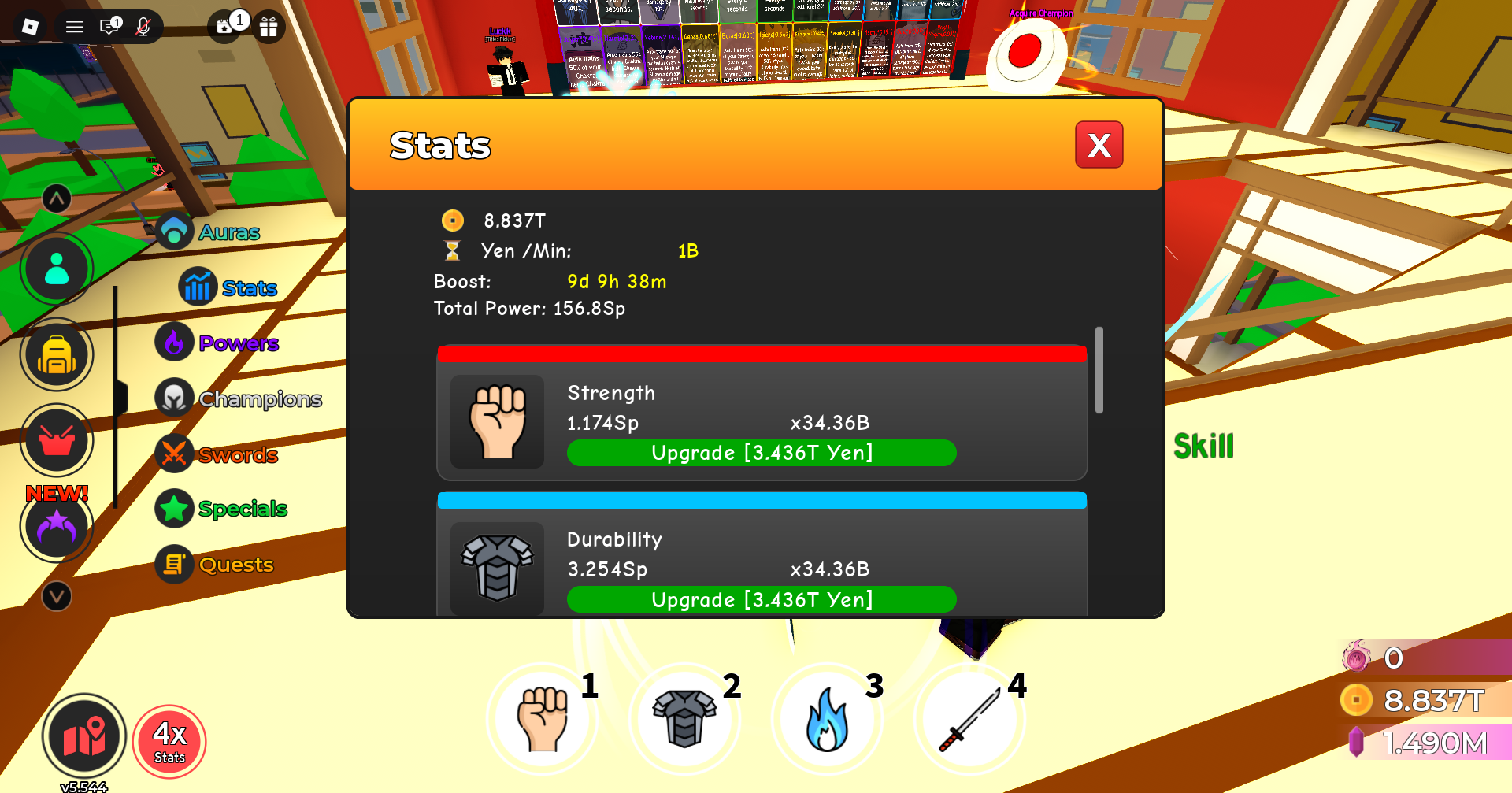Open the Powers menu
The width and height of the screenshot is (1512, 793).
point(217,343)
